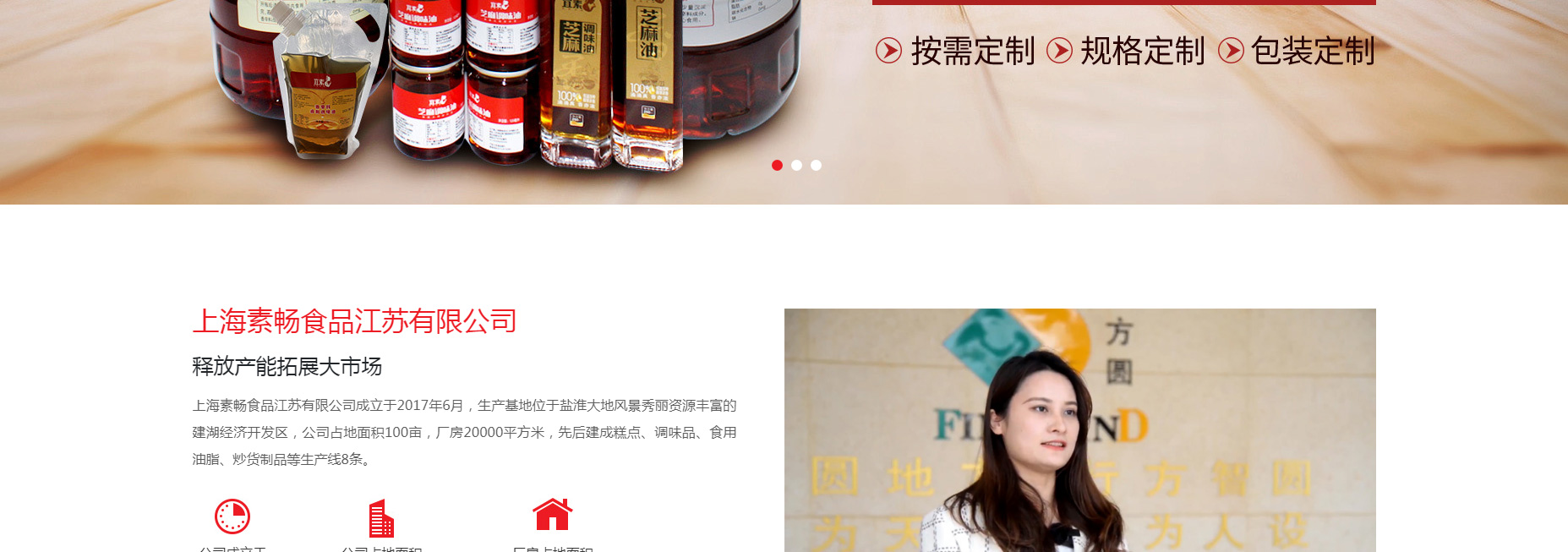The height and width of the screenshot is (552, 1568).
Task: Jump to the second banner slide dot
Action: coord(796,166)
